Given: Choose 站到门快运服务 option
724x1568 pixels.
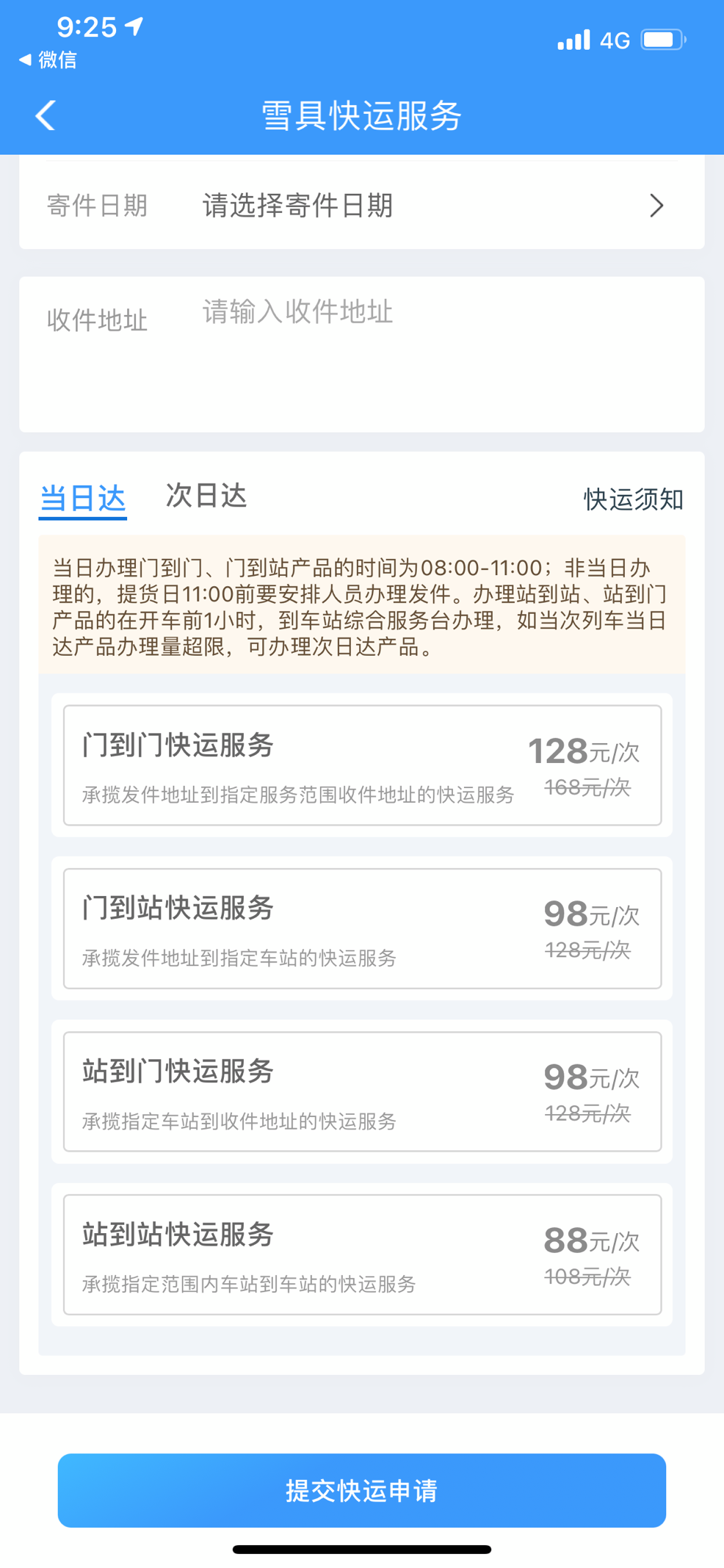Looking at the screenshot, I should (362, 1091).
